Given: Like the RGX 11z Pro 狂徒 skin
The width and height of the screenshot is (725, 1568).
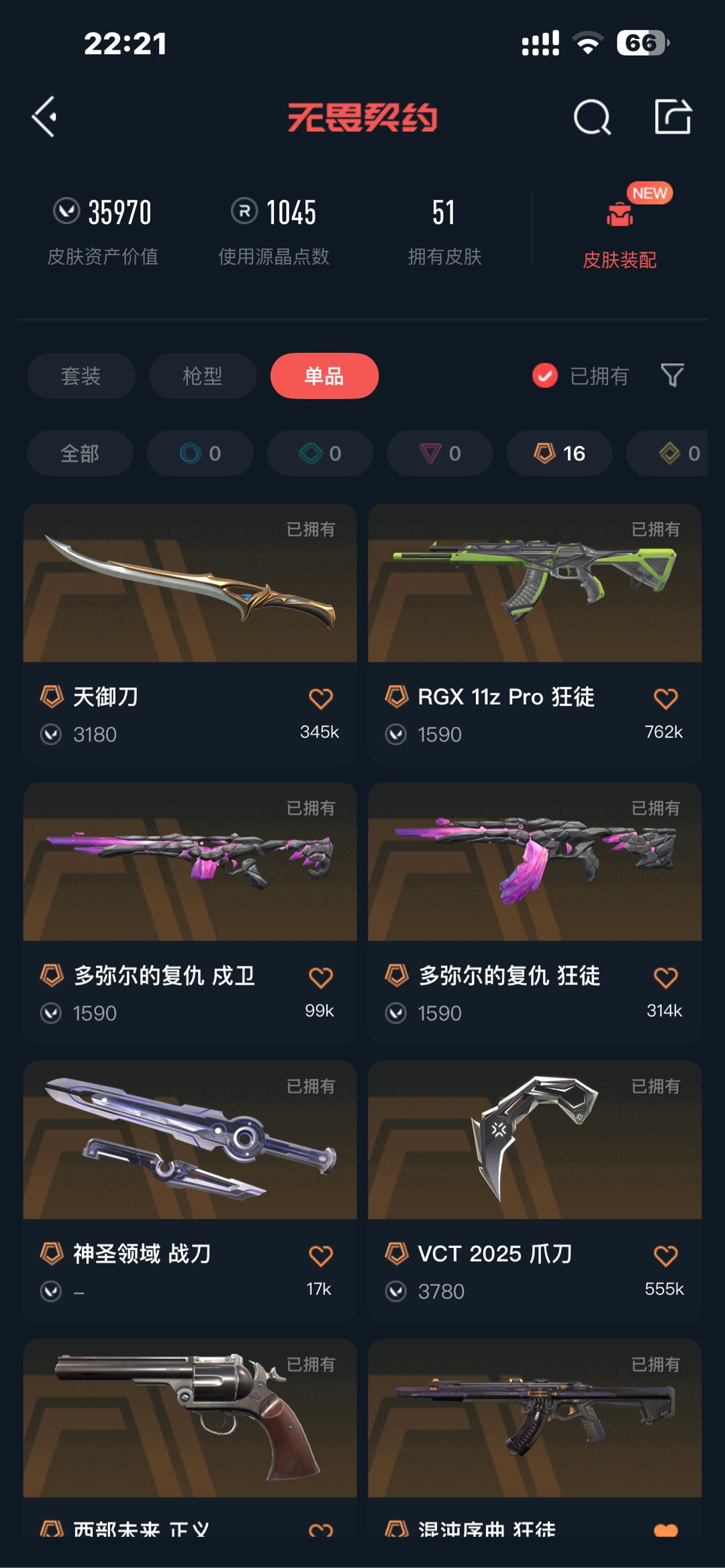Looking at the screenshot, I should (x=665, y=698).
